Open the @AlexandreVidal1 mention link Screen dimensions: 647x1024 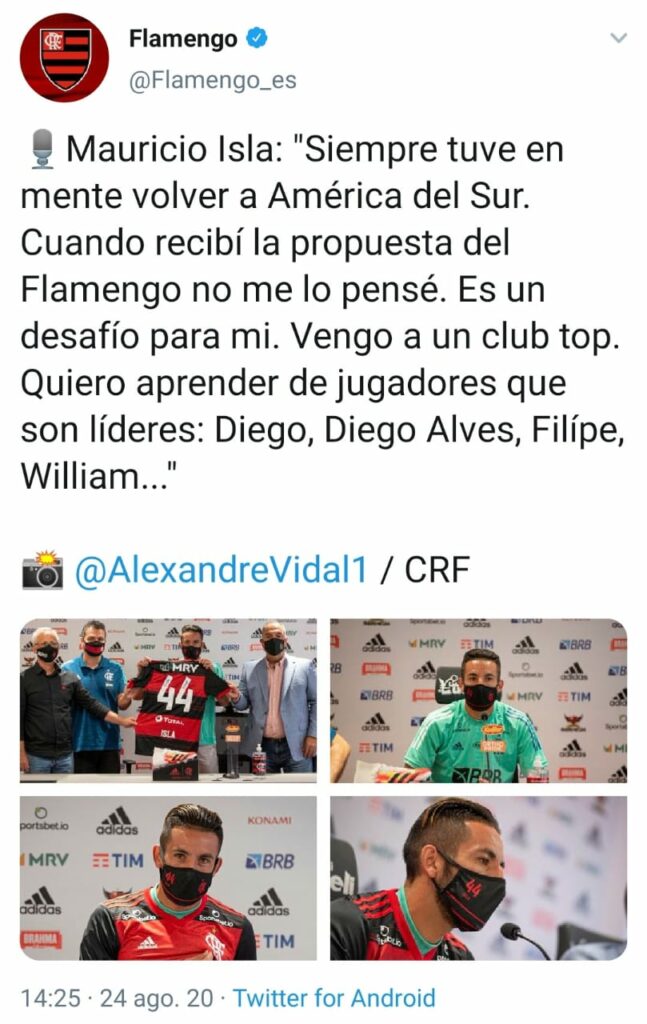click(220, 570)
